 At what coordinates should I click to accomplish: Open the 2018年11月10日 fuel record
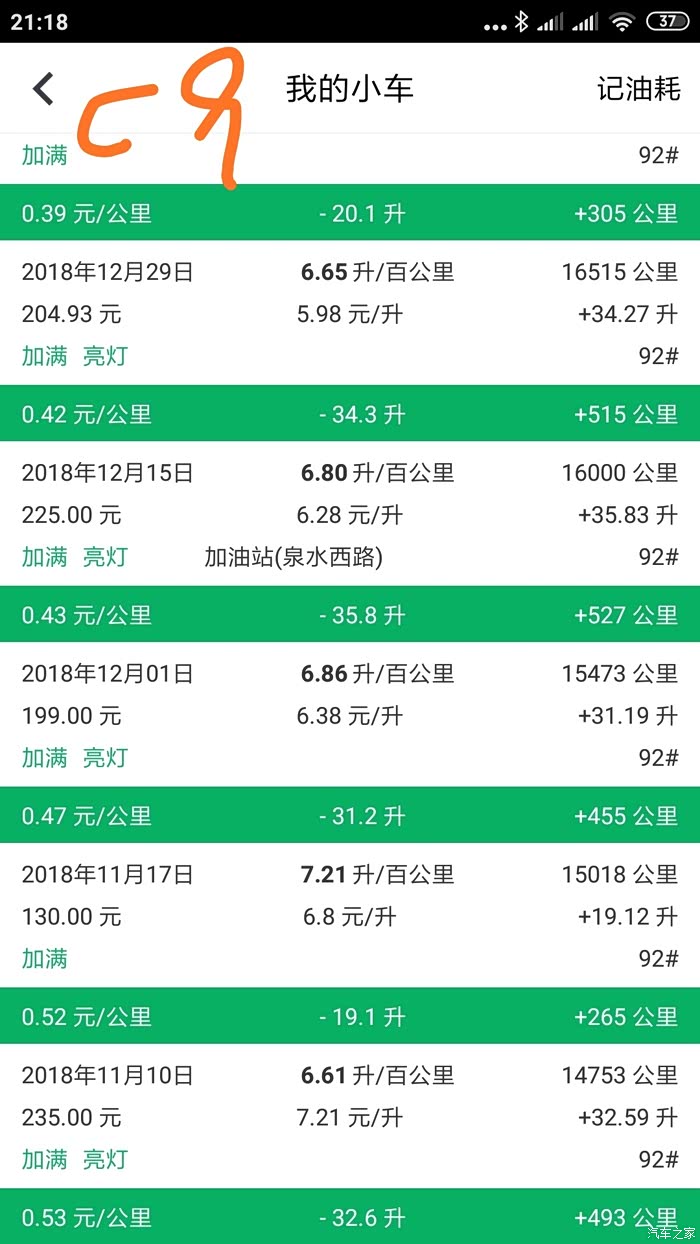tap(350, 1117)
